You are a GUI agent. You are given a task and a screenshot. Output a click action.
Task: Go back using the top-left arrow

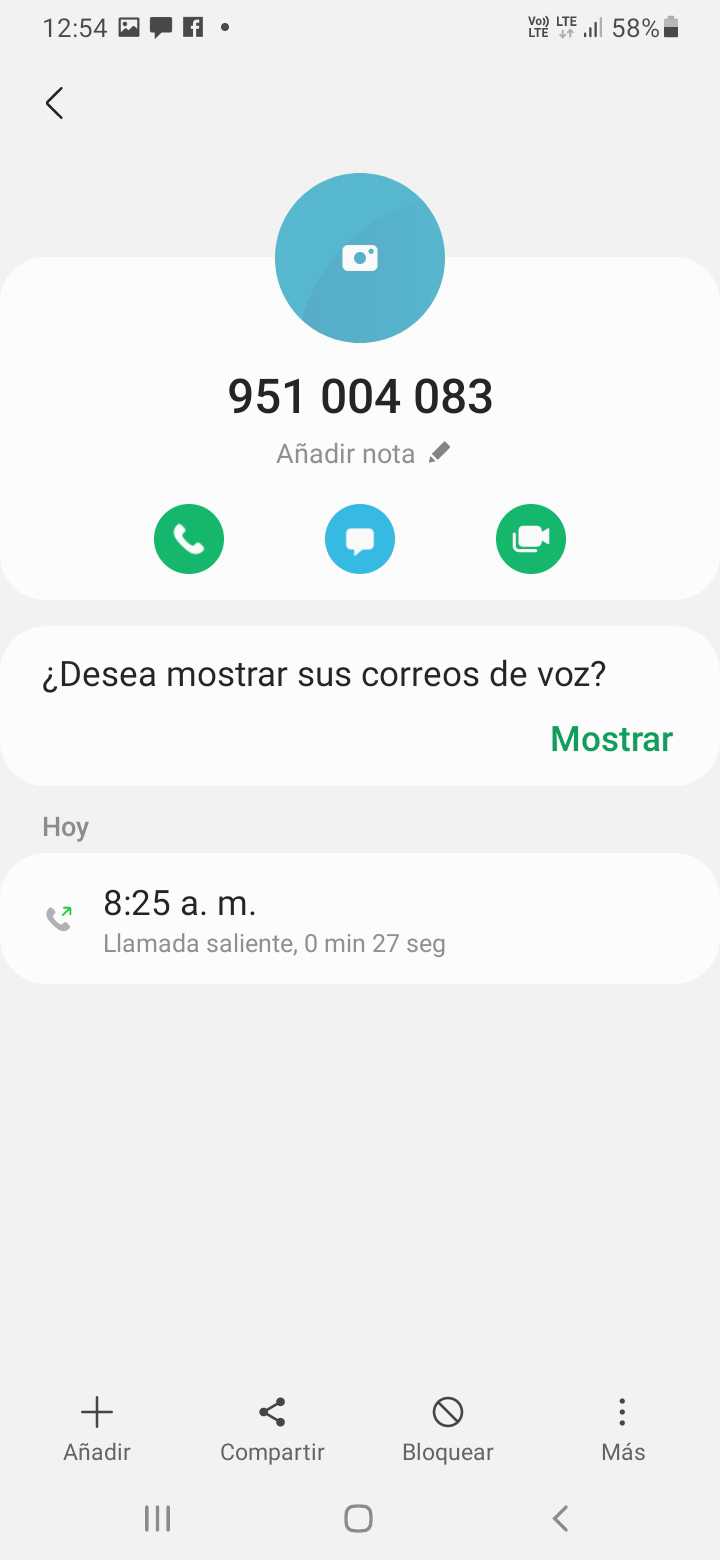click(55, 103)
